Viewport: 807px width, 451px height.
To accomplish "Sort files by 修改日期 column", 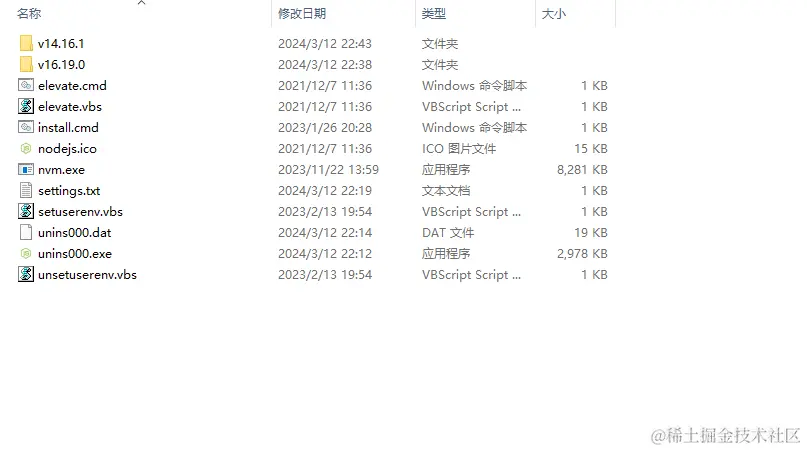I will click(x=302, y=14).
